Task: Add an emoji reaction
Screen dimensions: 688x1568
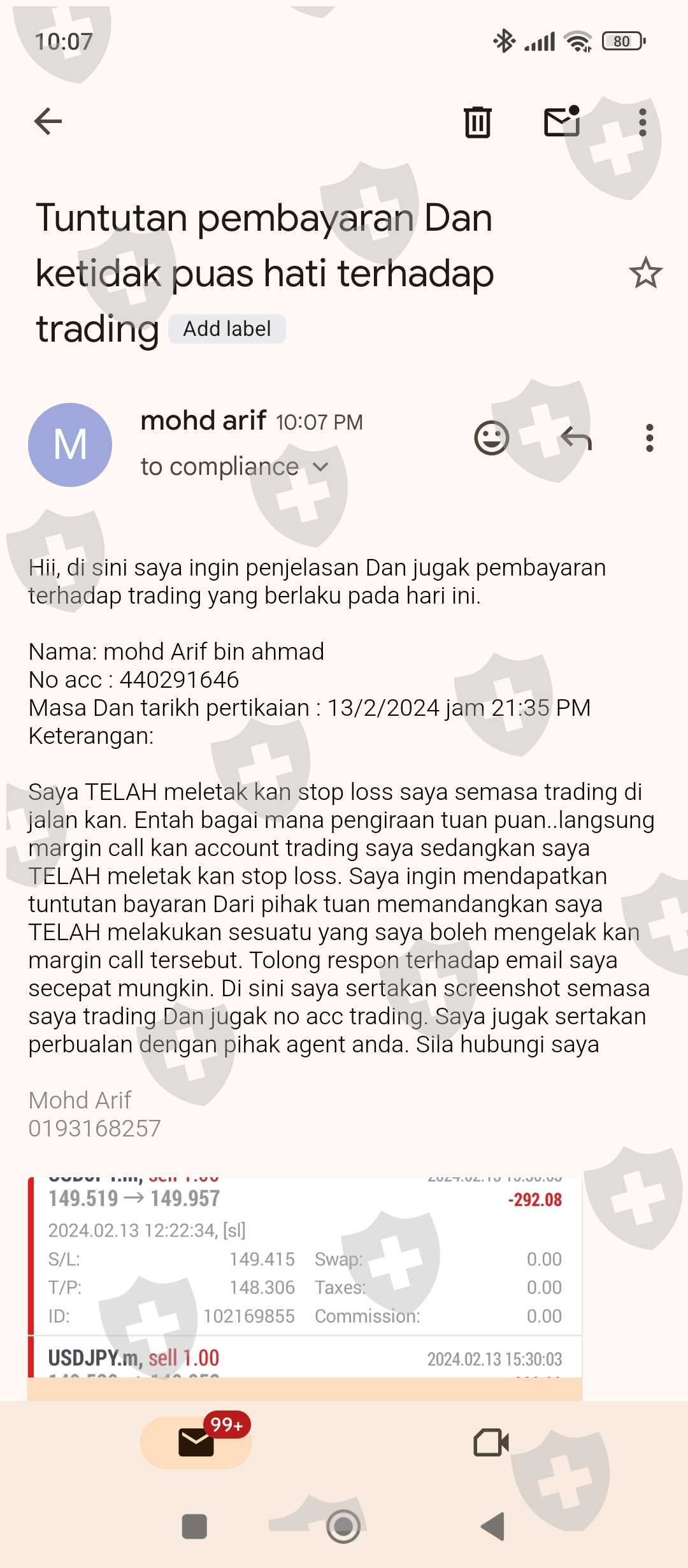Action: pos(491,438)
